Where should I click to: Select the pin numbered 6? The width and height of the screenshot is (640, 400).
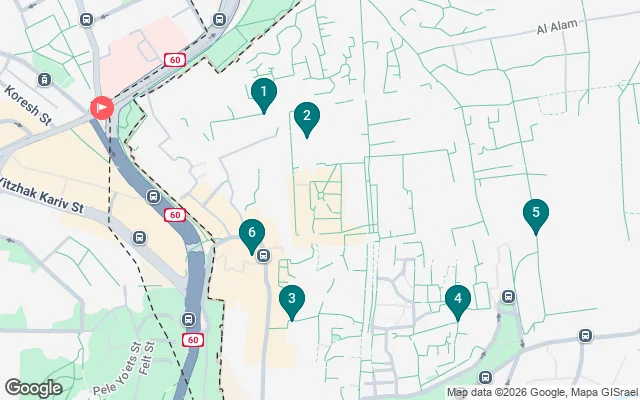coord(252,235)
